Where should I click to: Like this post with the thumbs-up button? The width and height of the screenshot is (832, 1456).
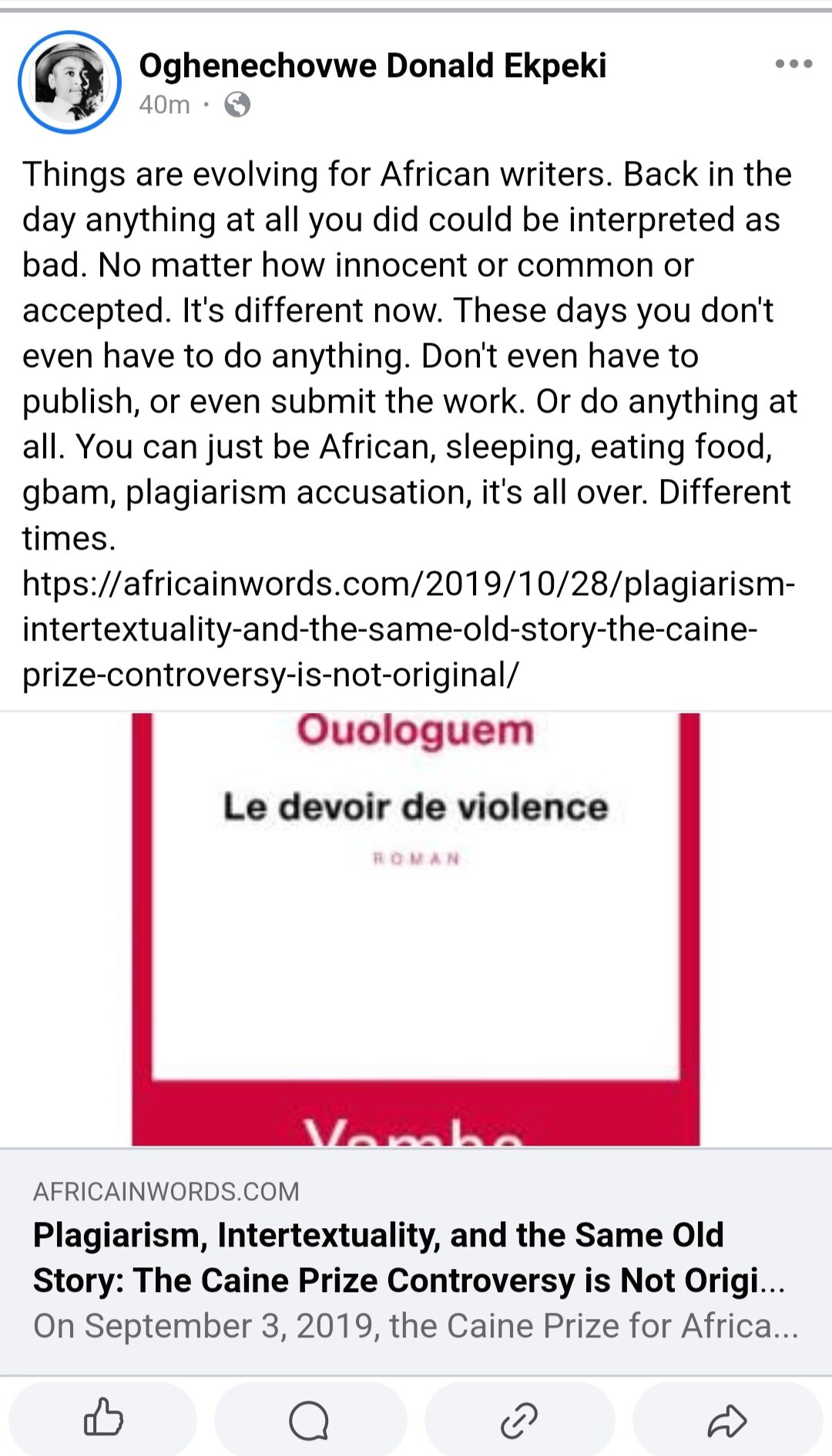(x=103, y=1418)
